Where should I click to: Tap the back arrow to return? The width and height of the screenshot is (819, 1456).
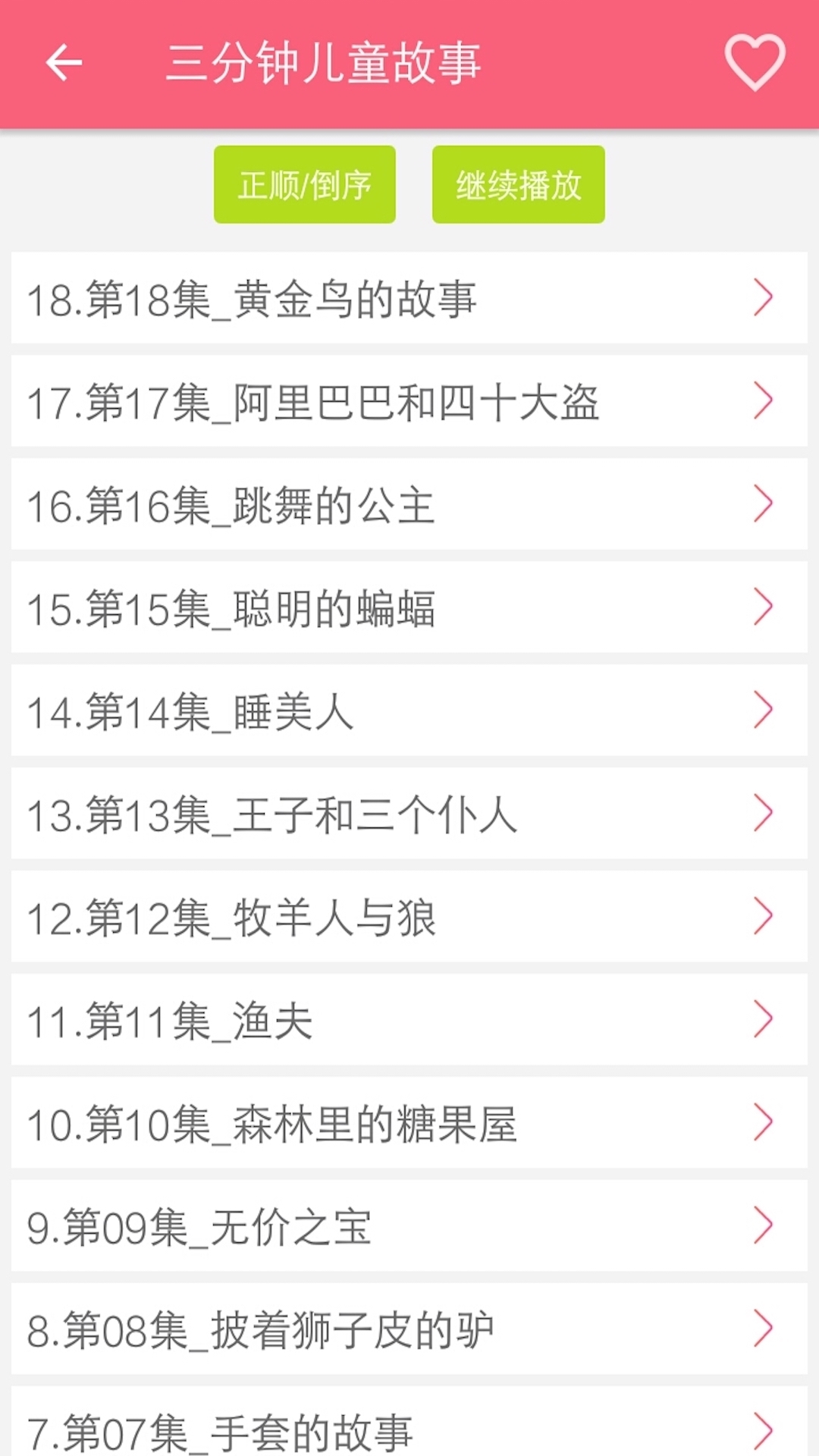(64, 64)
